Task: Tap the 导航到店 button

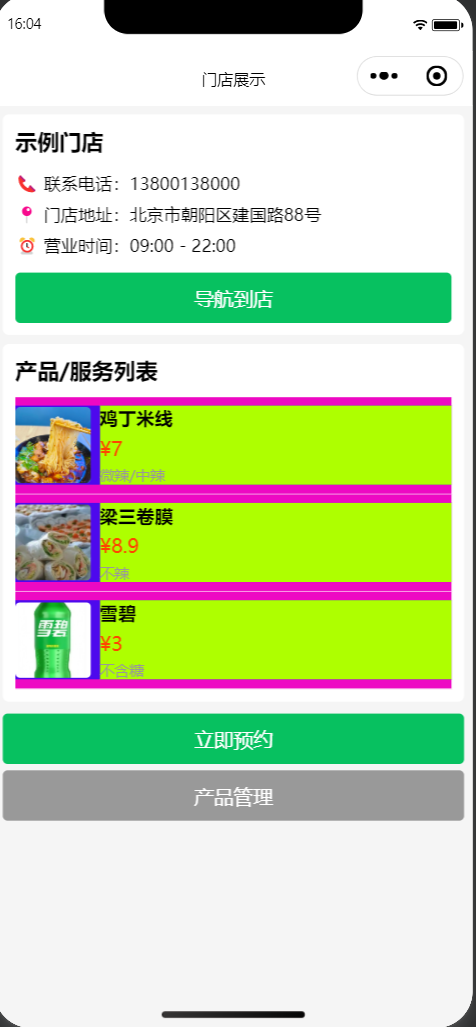Action: click(233, 298)
